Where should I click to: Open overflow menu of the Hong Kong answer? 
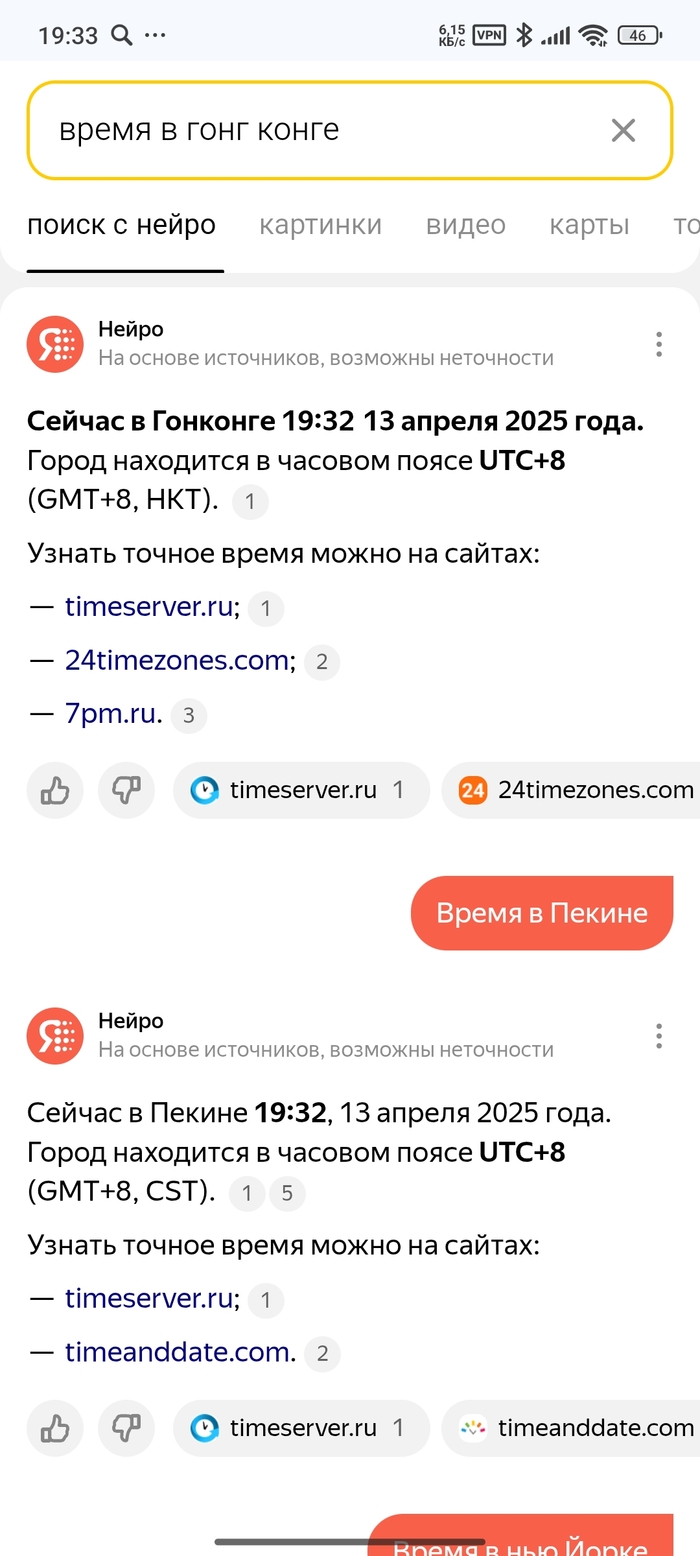pyautogui.click(x=658, y=344)
